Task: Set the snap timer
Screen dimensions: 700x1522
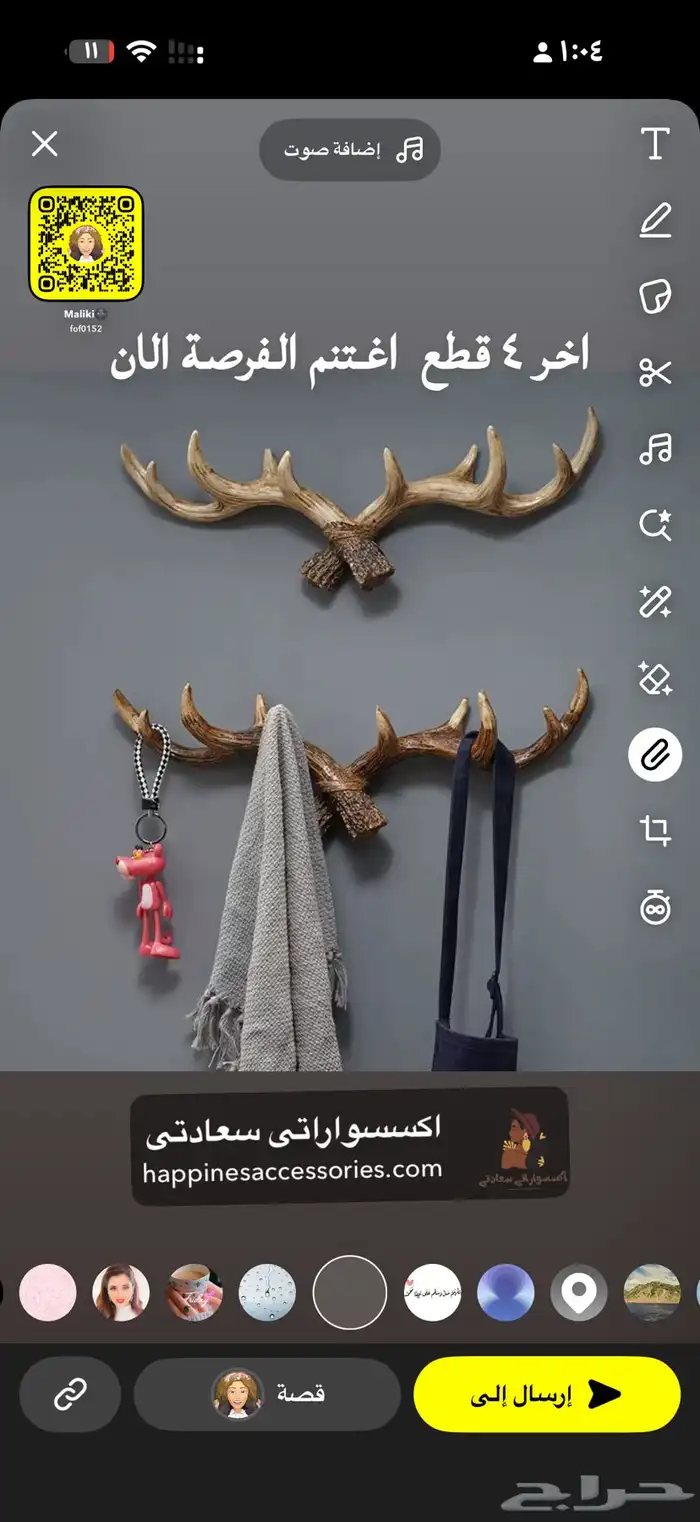Action: (x=655, y=908)
